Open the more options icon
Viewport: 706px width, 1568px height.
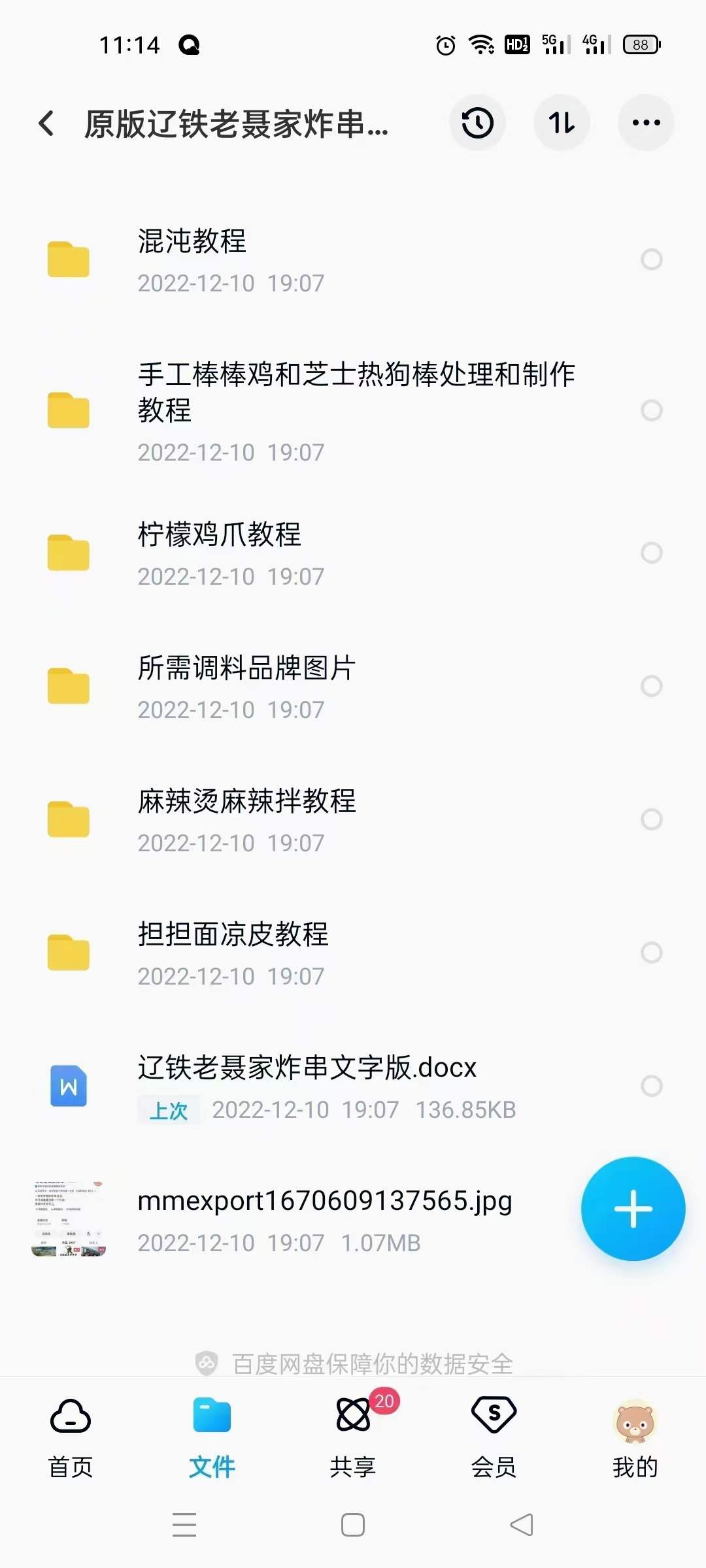point(646,123)
